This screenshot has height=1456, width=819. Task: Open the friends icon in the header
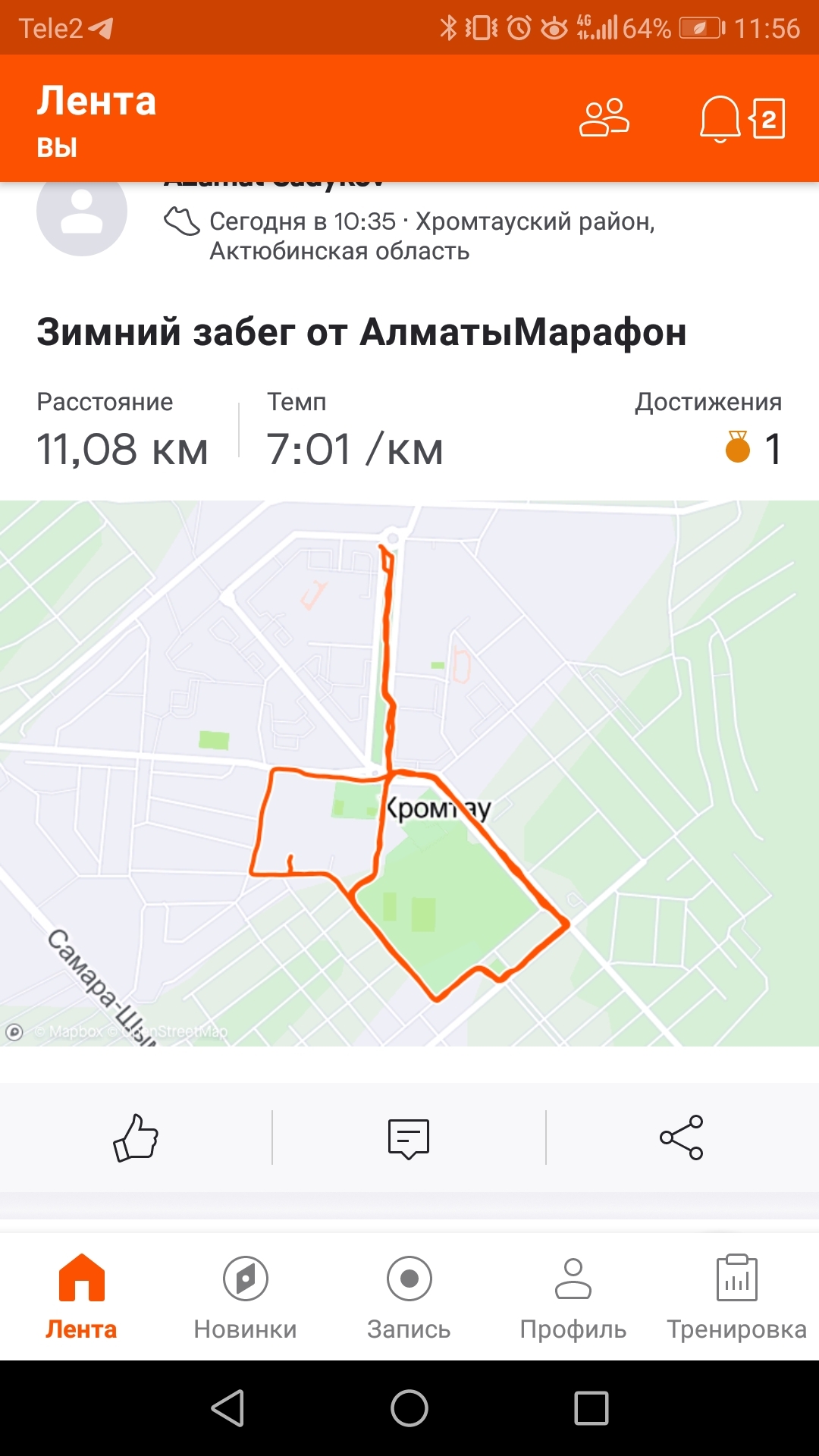(604, 118)
